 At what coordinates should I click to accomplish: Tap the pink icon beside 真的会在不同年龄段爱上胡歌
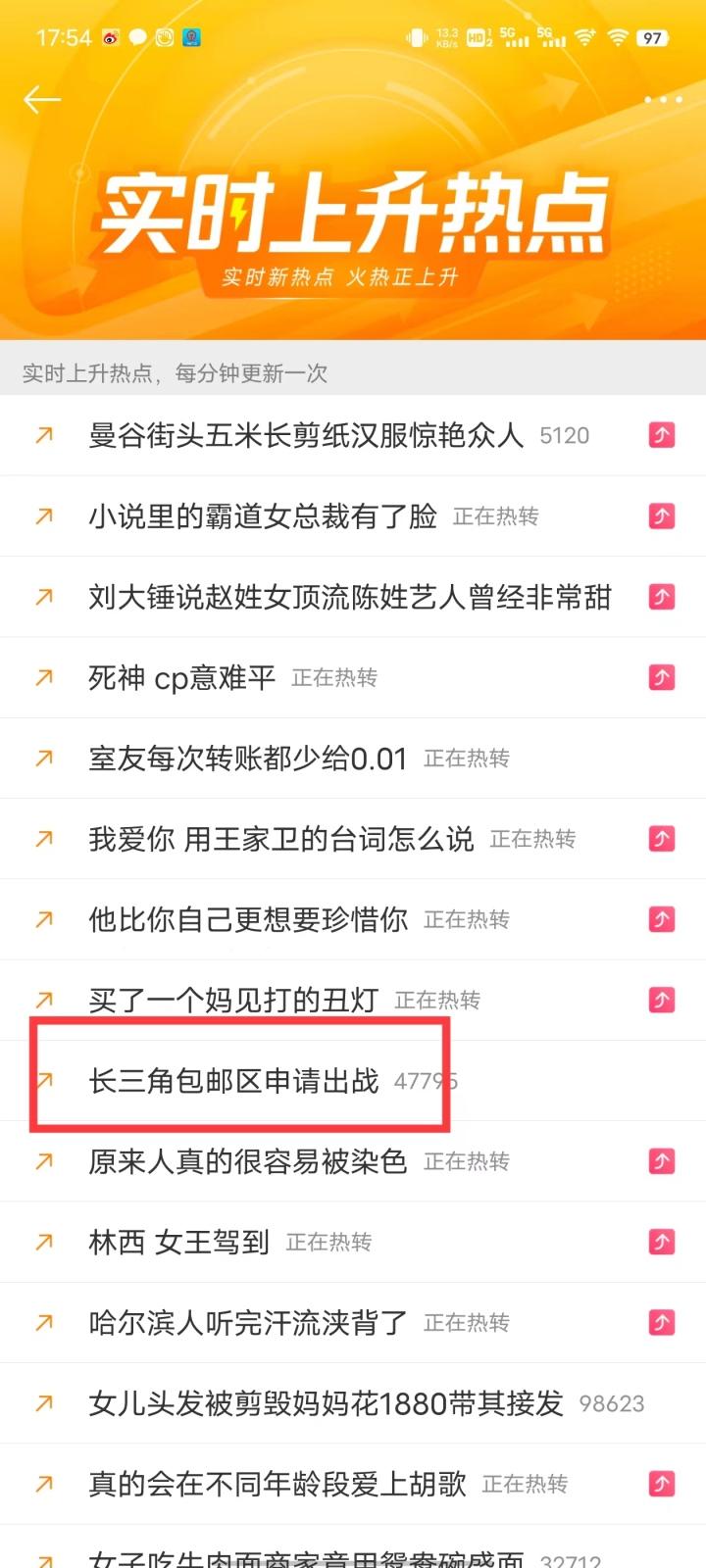(x=662, y=1484)
